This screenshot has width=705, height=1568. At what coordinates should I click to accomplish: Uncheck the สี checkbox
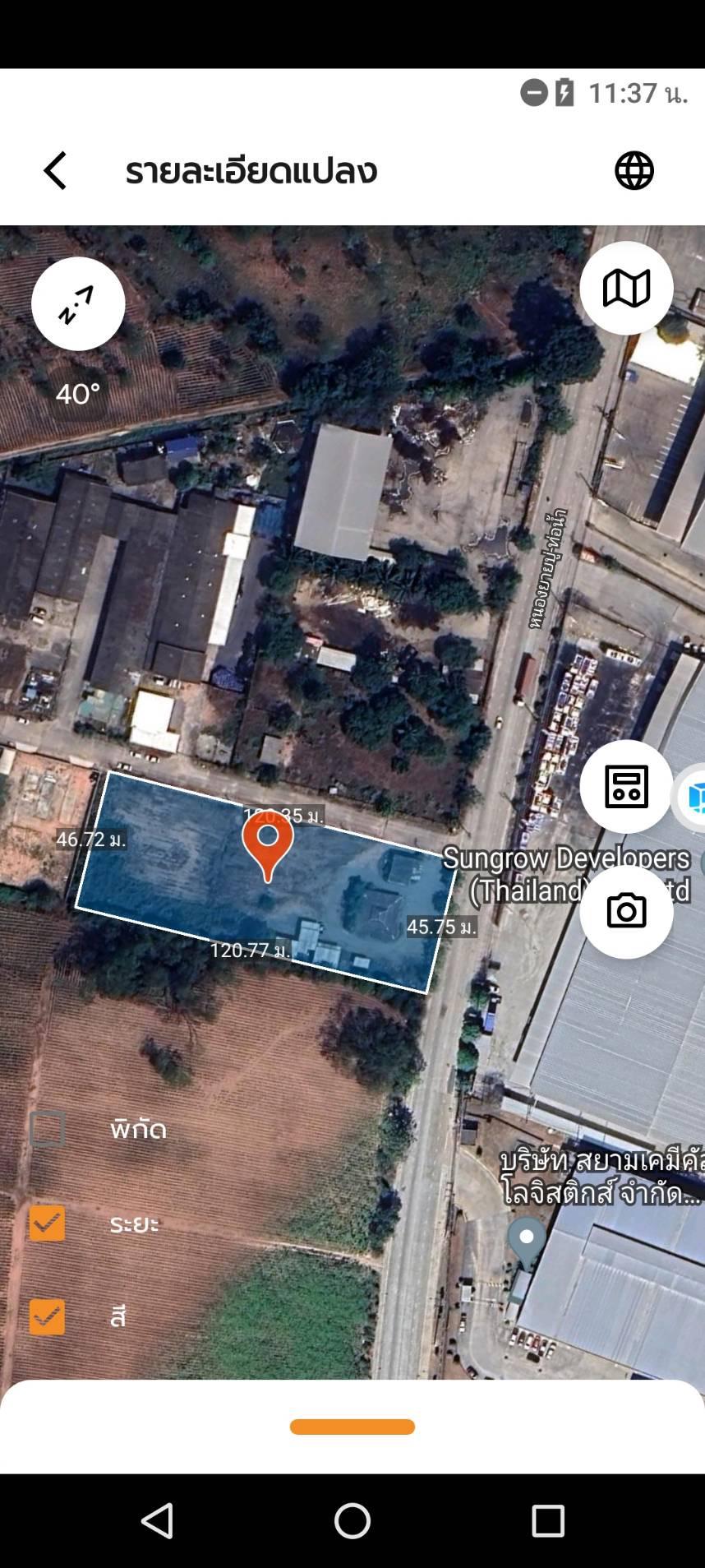click(47, 1317)
